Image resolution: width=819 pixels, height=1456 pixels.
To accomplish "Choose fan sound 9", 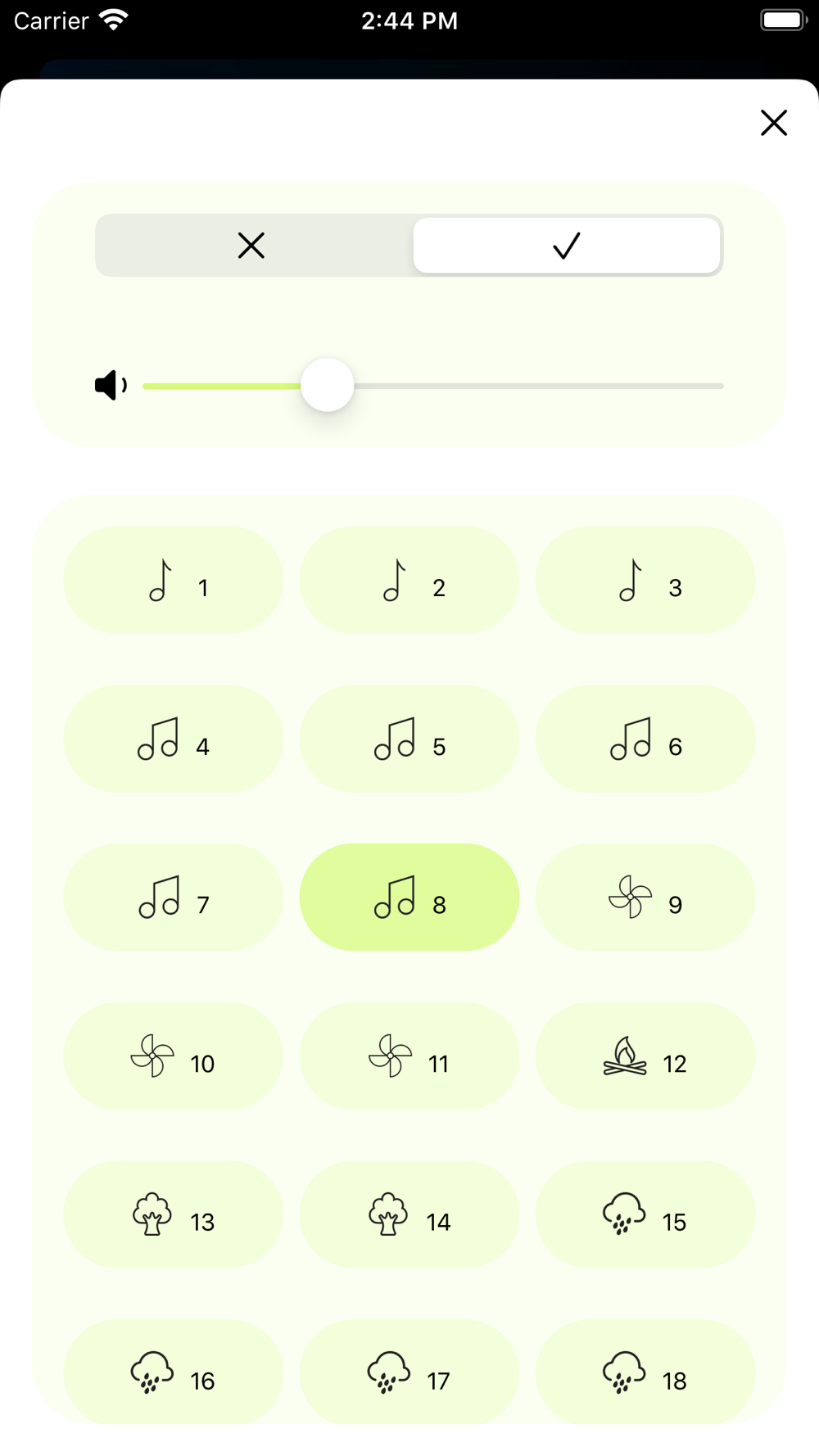I will [x=645, y=898].
